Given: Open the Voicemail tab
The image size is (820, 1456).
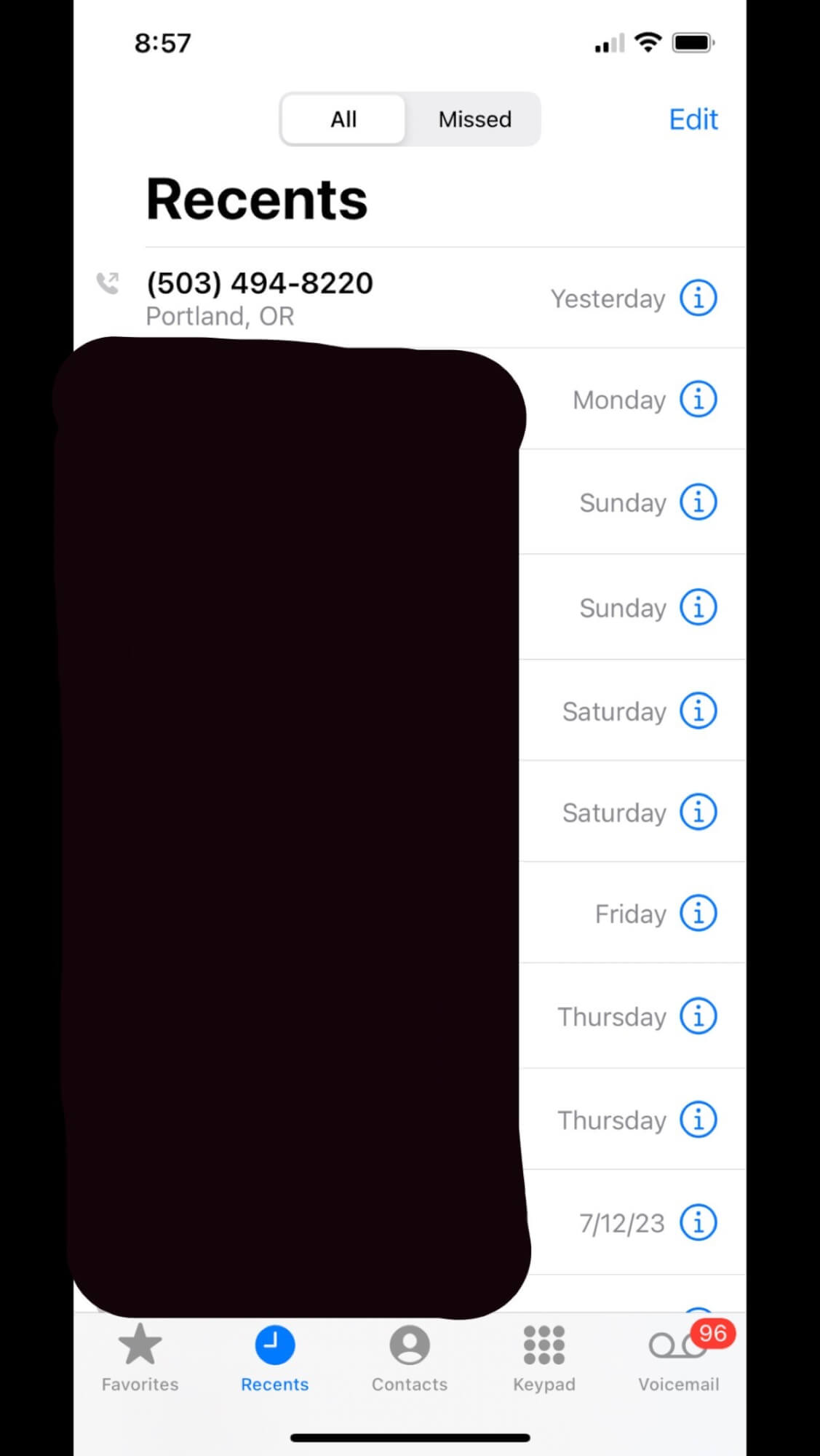Looking at the screenshot, I should tap(679, 1358).
